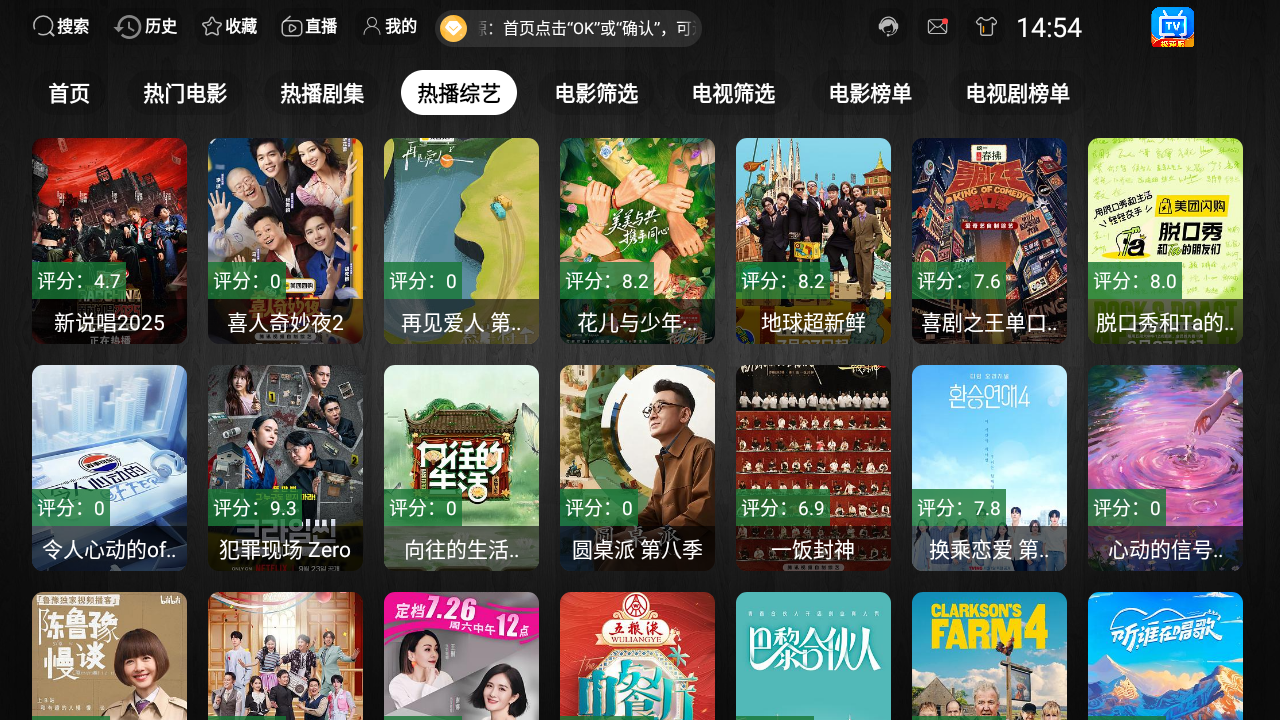The width and height of the screenshot is (1280, 720).
Task: Open 我的 profile page
Action: (x=390, y=27)
